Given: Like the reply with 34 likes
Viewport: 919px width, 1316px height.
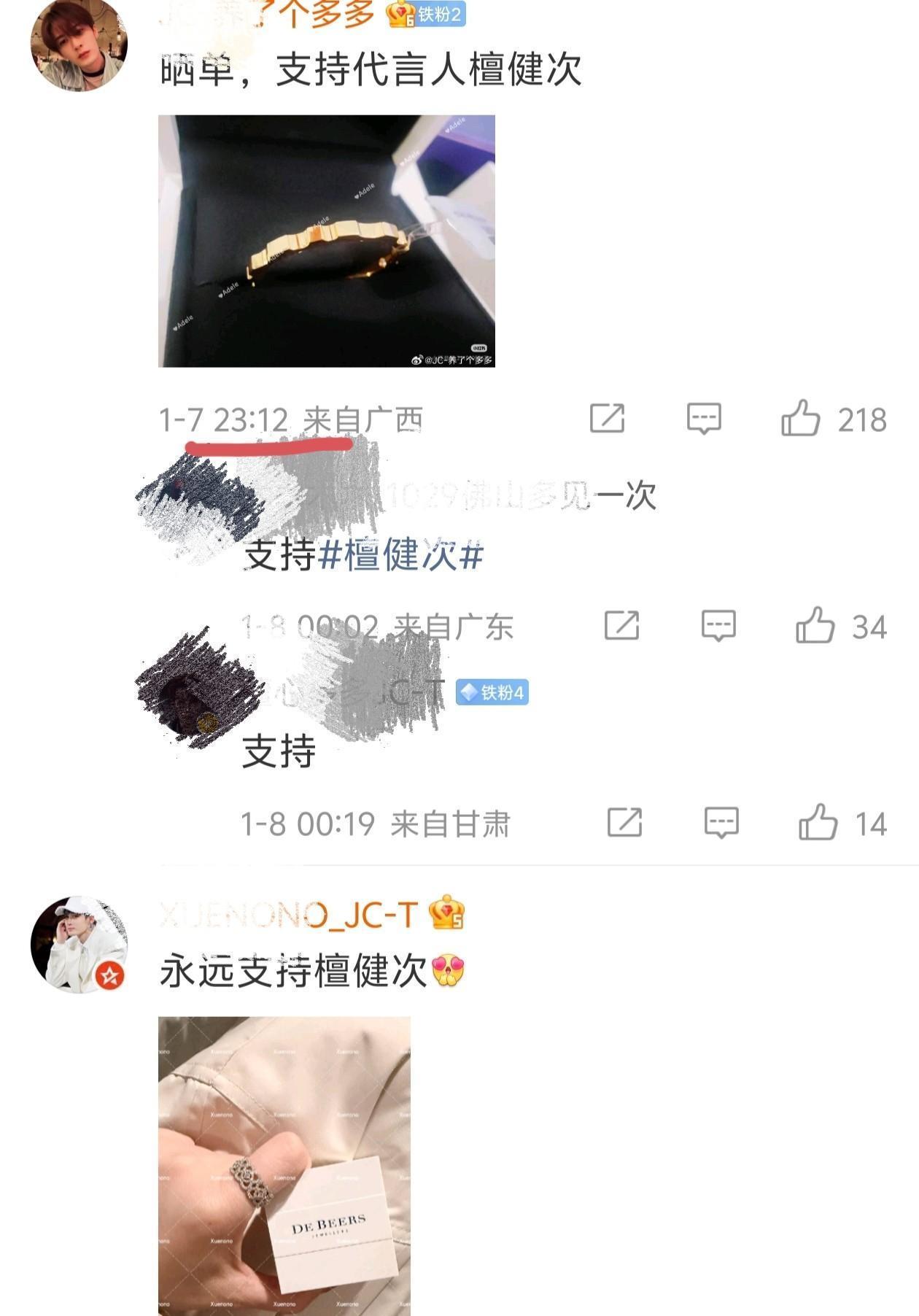Looking at the screenshot, I should coord(815,626).
